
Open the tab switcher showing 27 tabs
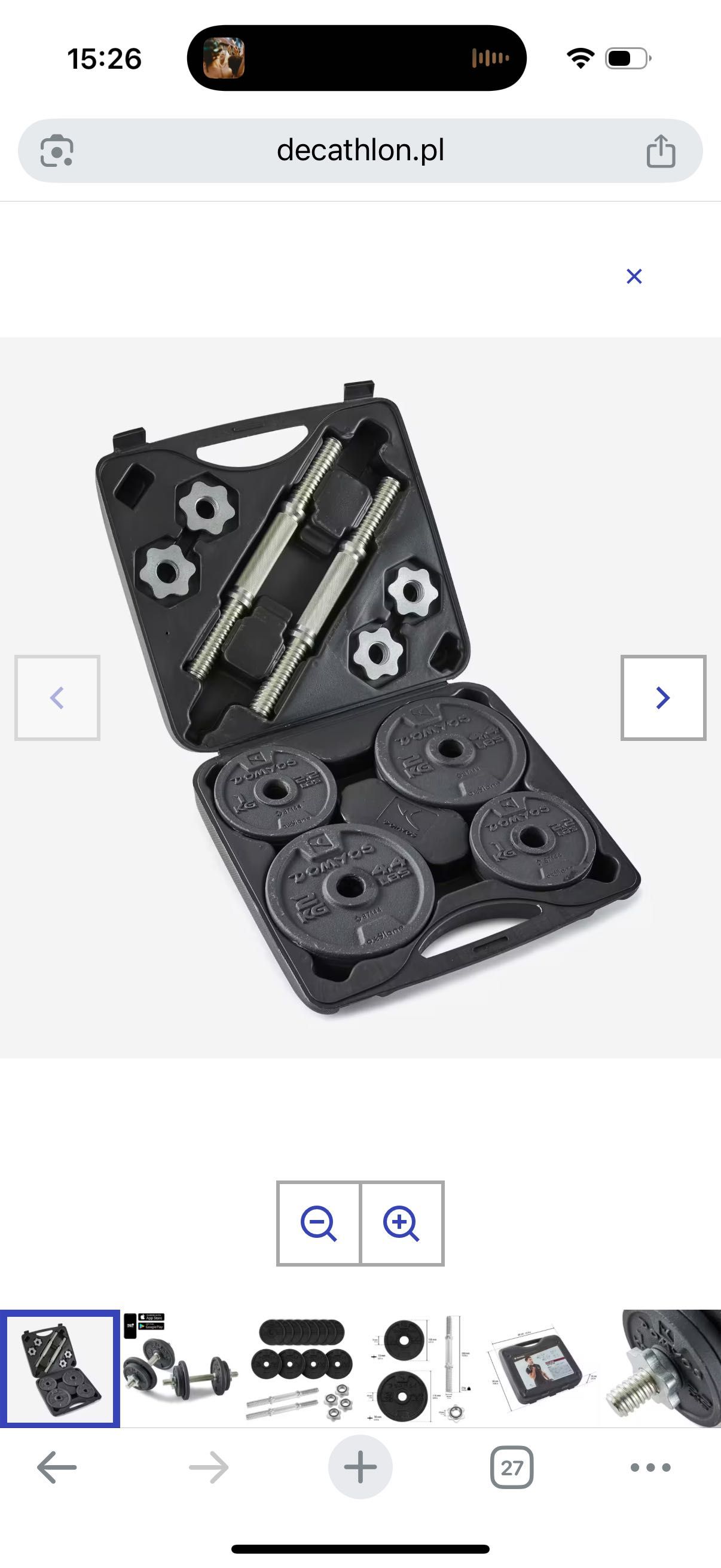pyautogui.click(x=511, y=1468)
